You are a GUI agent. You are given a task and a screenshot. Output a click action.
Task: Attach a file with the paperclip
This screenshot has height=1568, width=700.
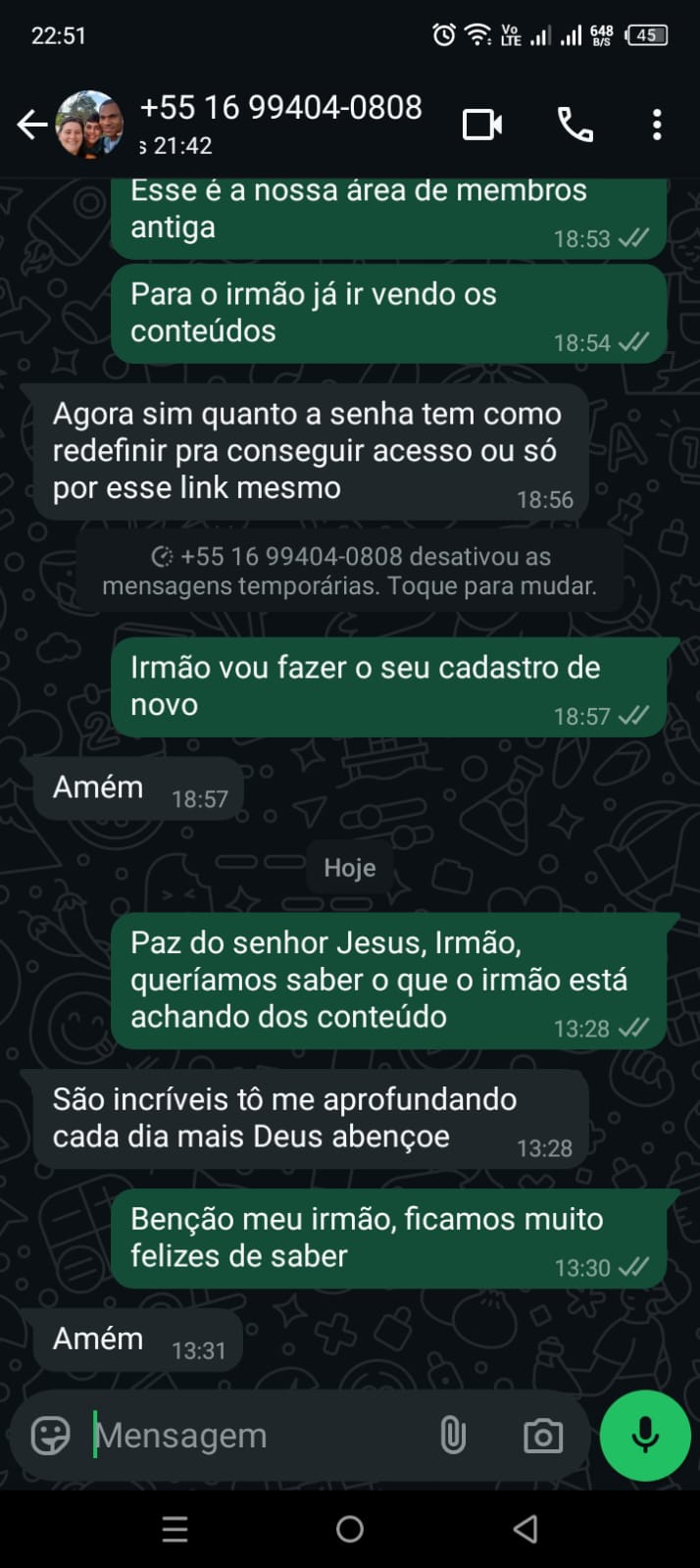pos(452,1436)
